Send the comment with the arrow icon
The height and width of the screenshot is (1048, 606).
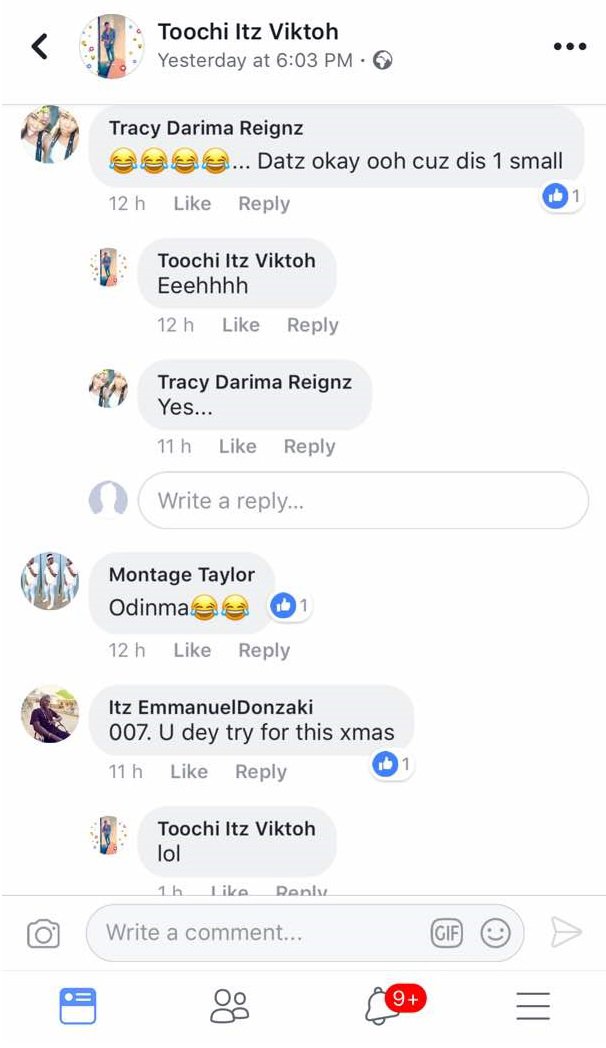(566, 932)
